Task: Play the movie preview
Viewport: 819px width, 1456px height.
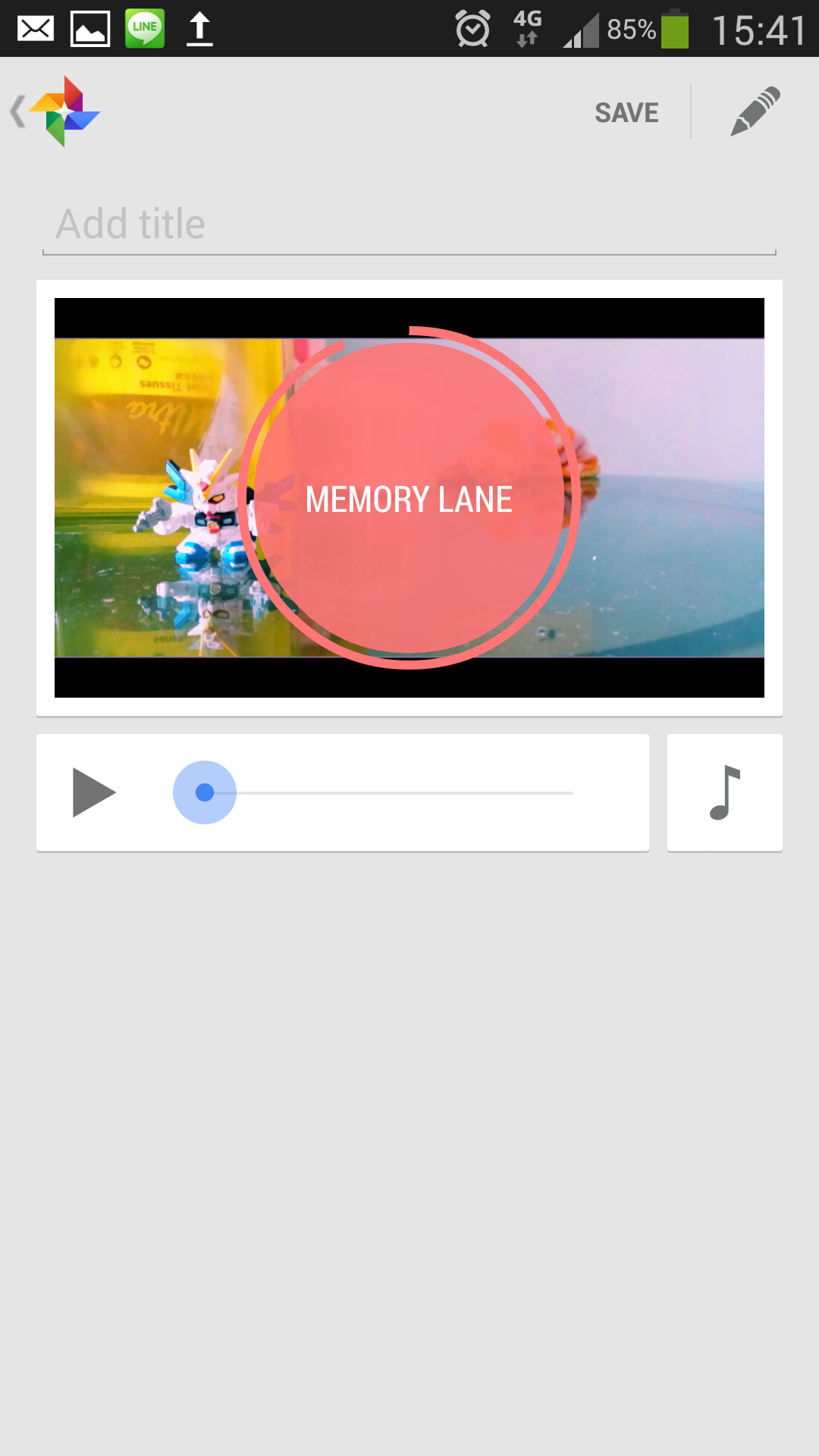Action: click(x=93, y=792)
